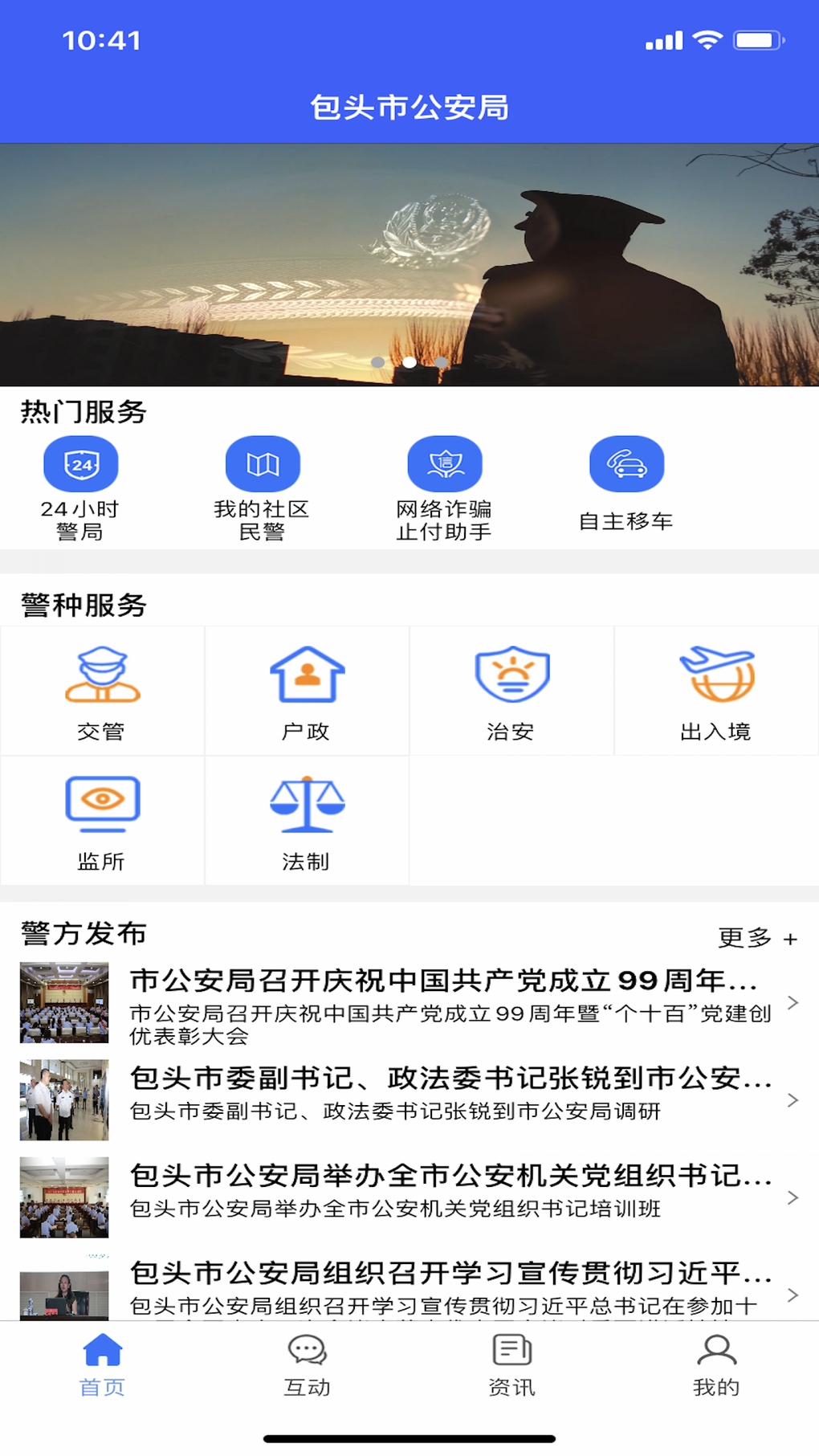The width and height of the screenshot is (819, 1456).
Task: Switch to the 互动 tab
Action: (307, 1365)
